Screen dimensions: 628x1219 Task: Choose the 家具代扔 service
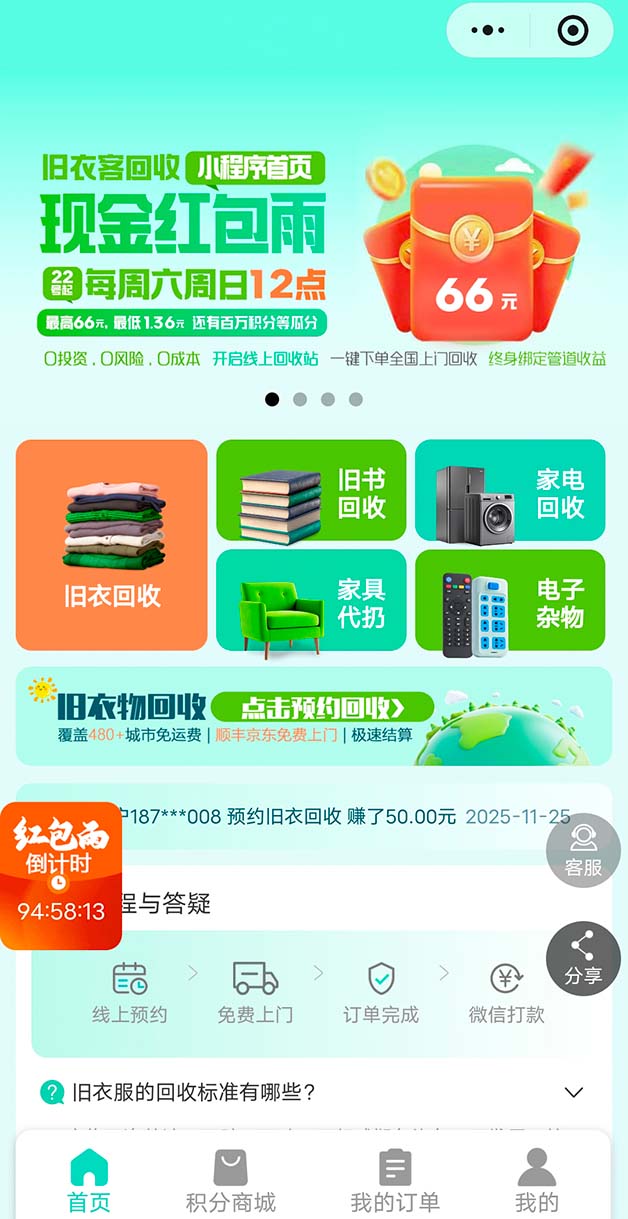pos(311,600)
